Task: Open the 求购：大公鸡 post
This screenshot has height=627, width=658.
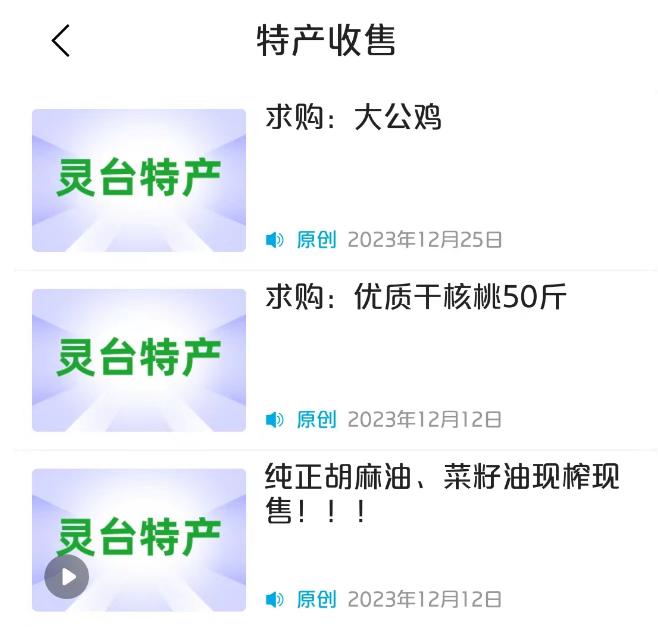Action: tap(353, 119)
